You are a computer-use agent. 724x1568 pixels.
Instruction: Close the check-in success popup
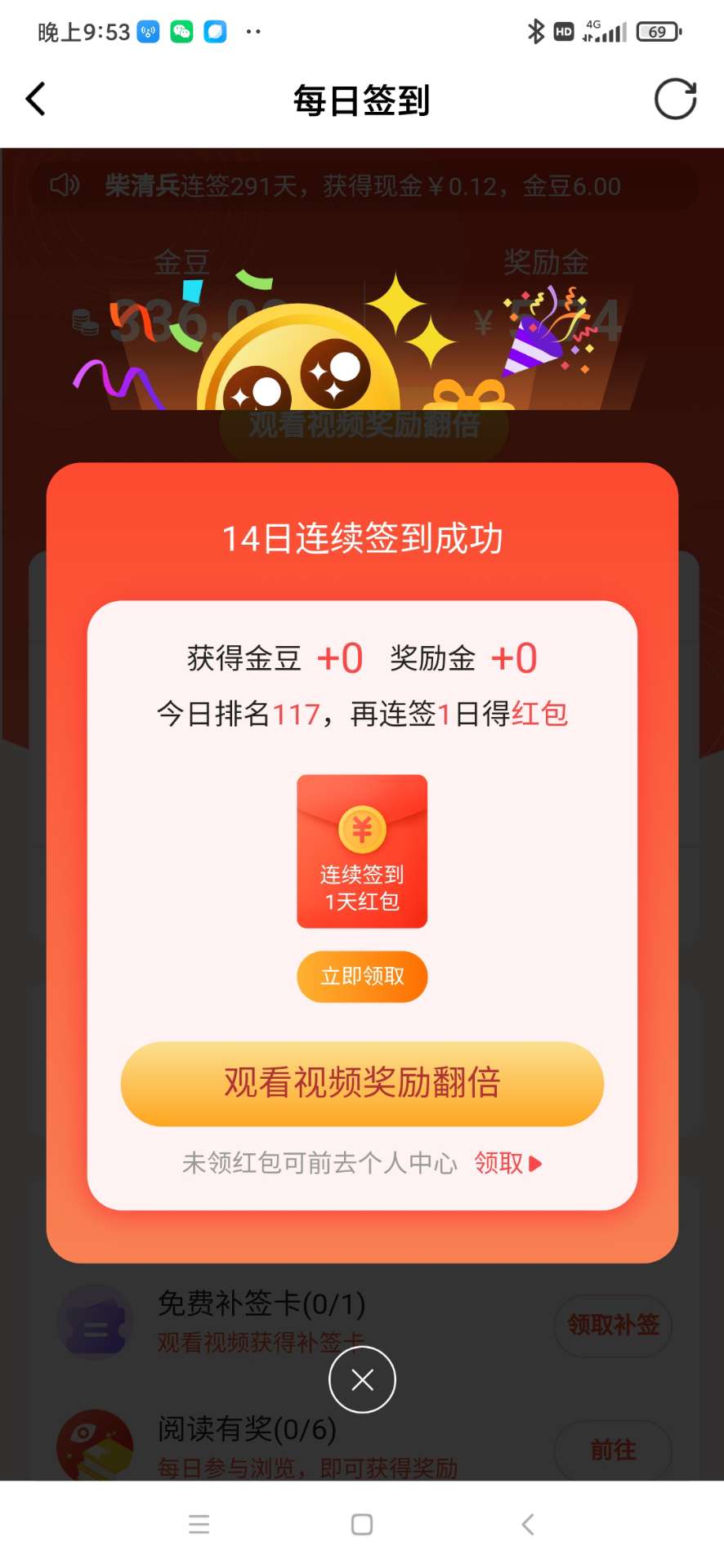pos(362,1379)
